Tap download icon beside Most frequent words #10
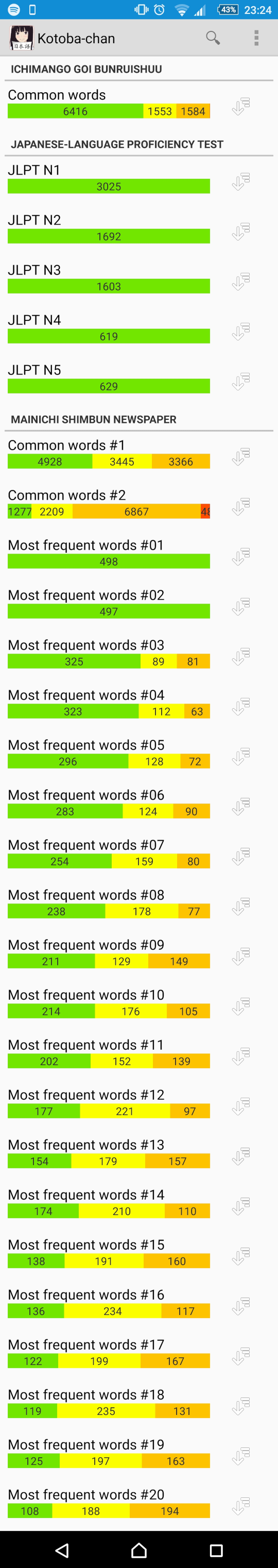The width and height of the screenshot is (278, 1568). pyautogui.click(x=241, y=1005)
